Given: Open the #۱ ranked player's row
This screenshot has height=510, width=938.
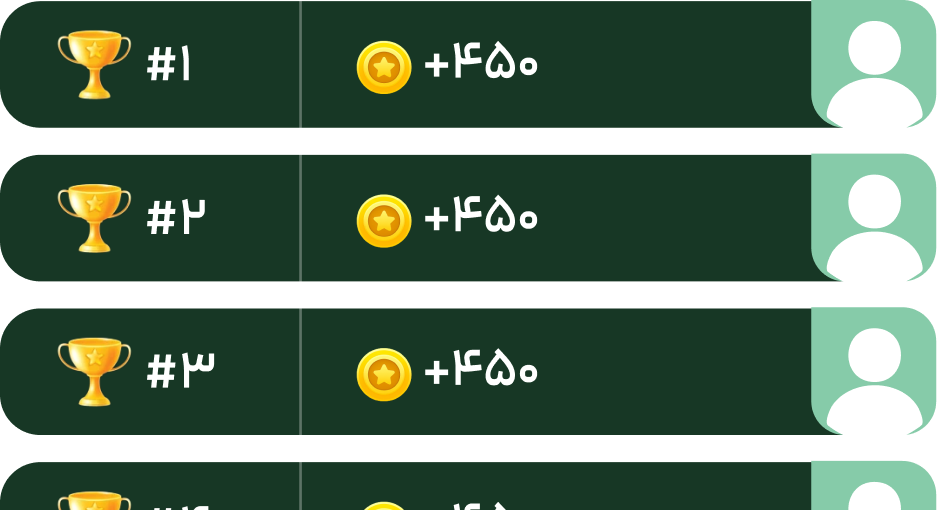Looking at the screenshot, I should (468, 65).
